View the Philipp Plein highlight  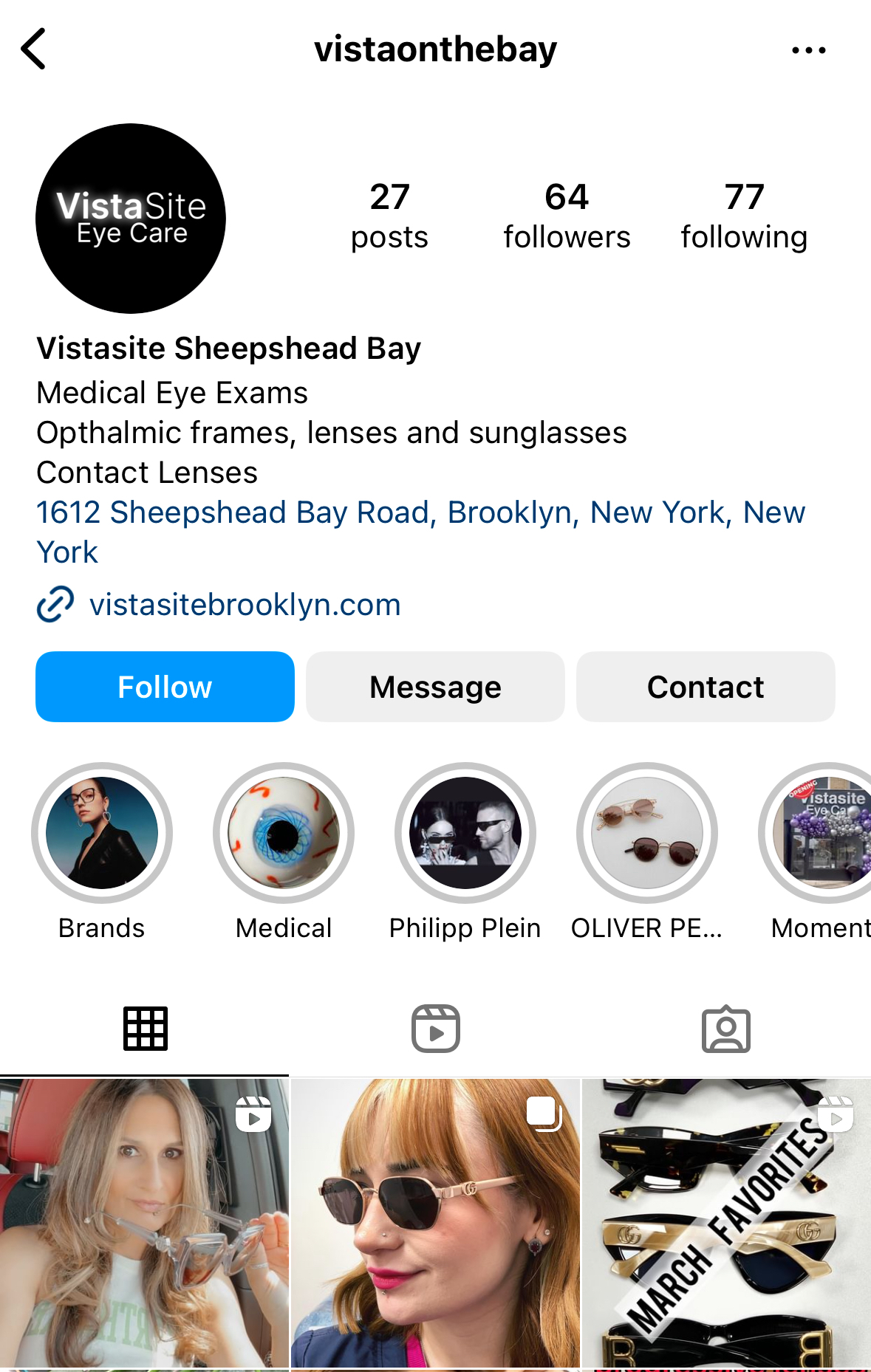pyautogui.click(x=465, y=833)
